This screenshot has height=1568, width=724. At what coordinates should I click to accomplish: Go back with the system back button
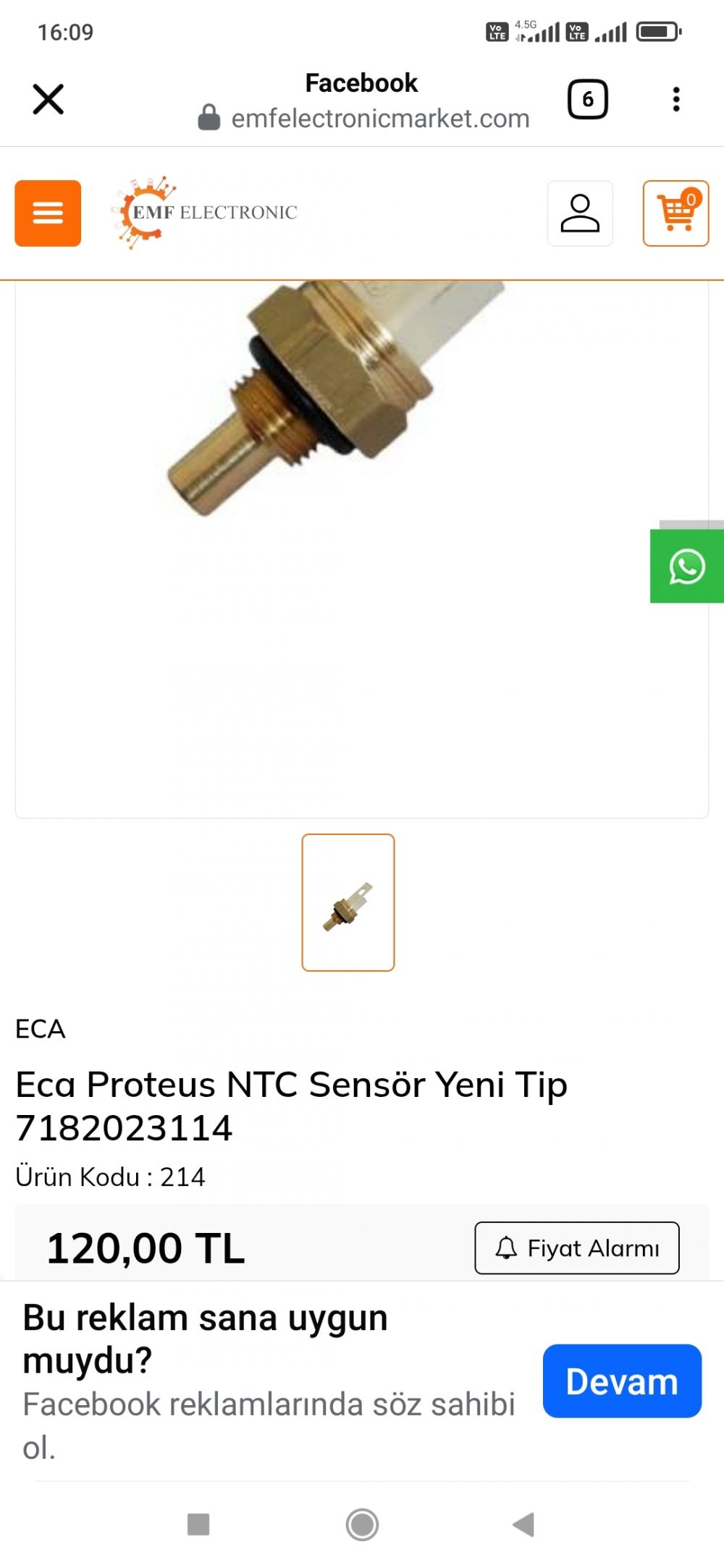click(523, 1525)
